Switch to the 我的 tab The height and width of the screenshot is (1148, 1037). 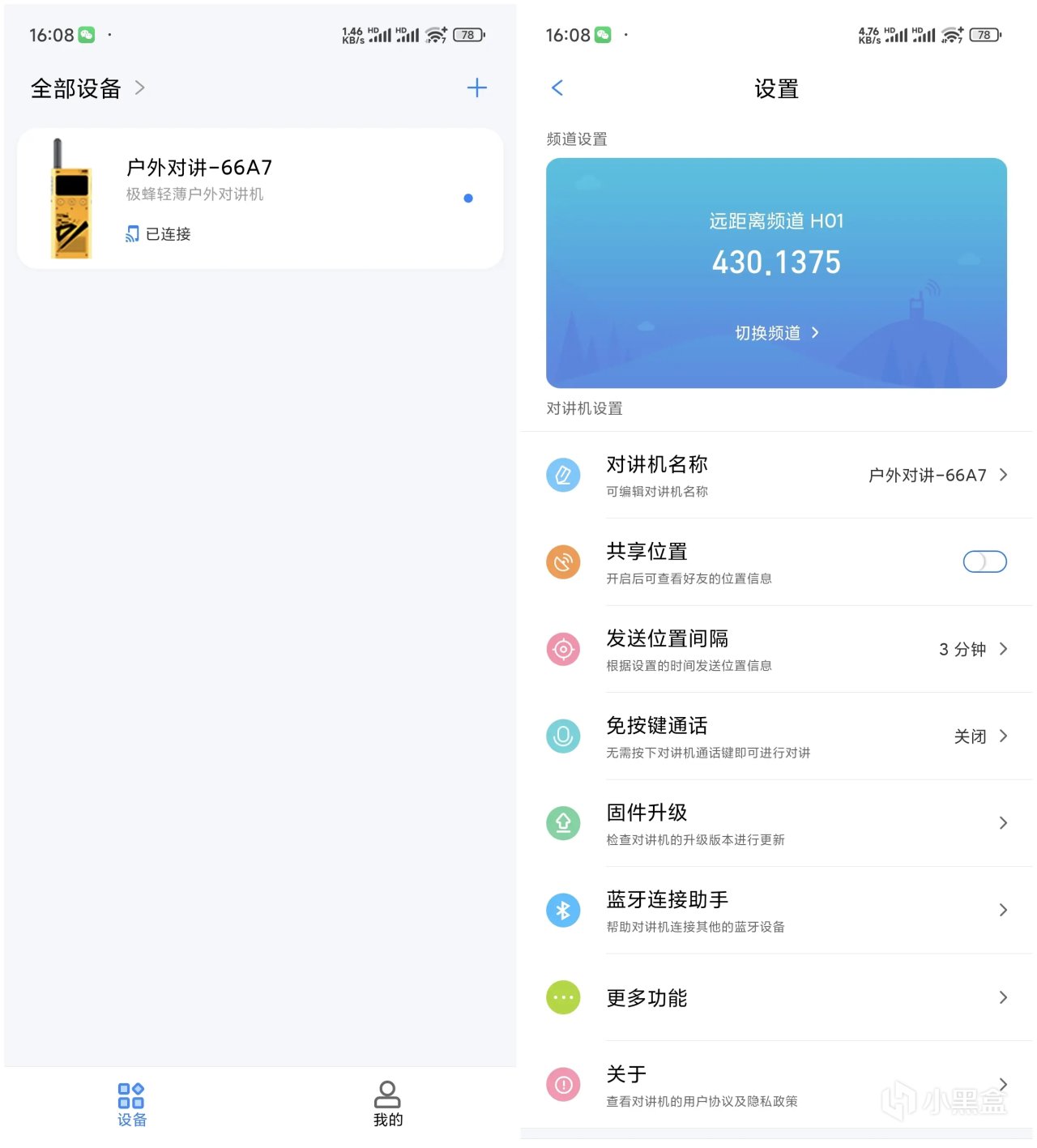[387, 1103]
